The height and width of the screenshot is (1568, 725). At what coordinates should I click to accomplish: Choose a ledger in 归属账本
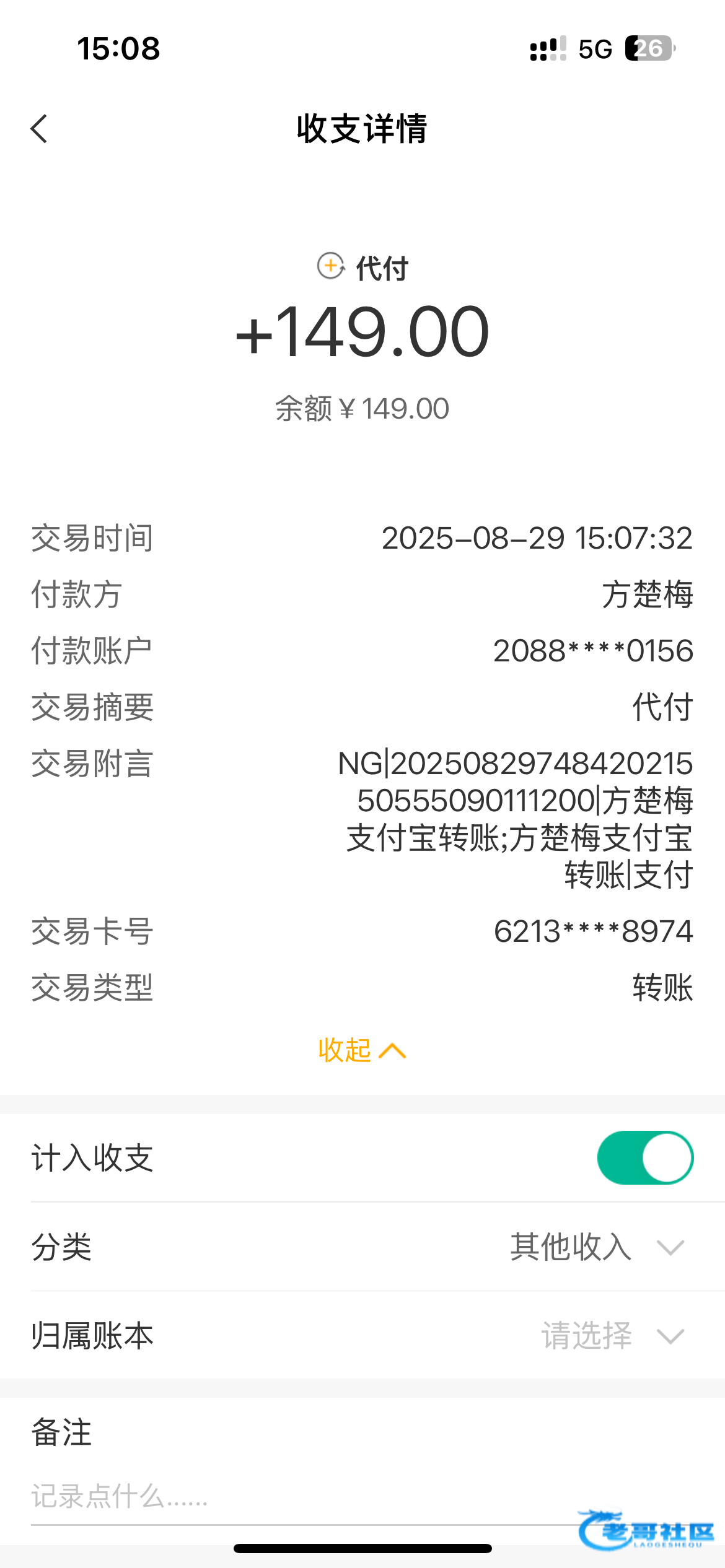click(x=362, y=1336)
